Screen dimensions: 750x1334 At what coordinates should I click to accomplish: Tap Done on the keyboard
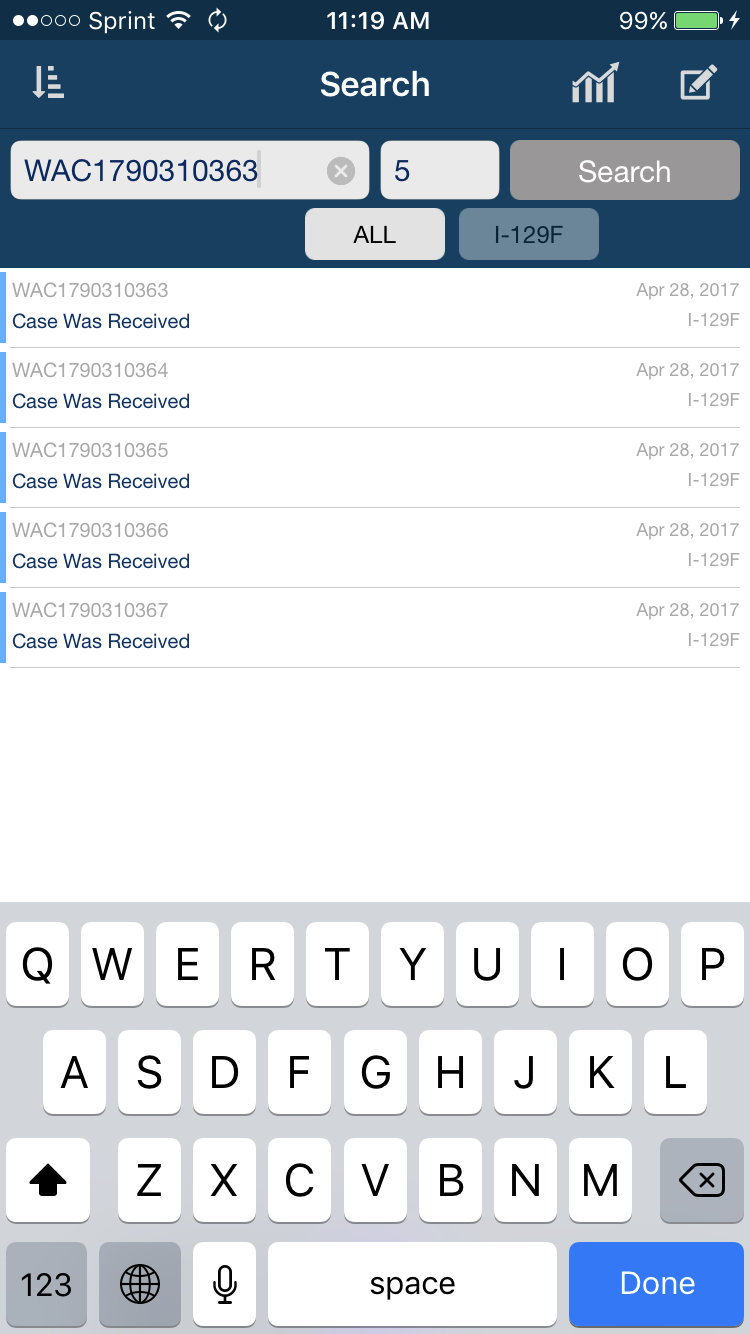(657, 1284)
